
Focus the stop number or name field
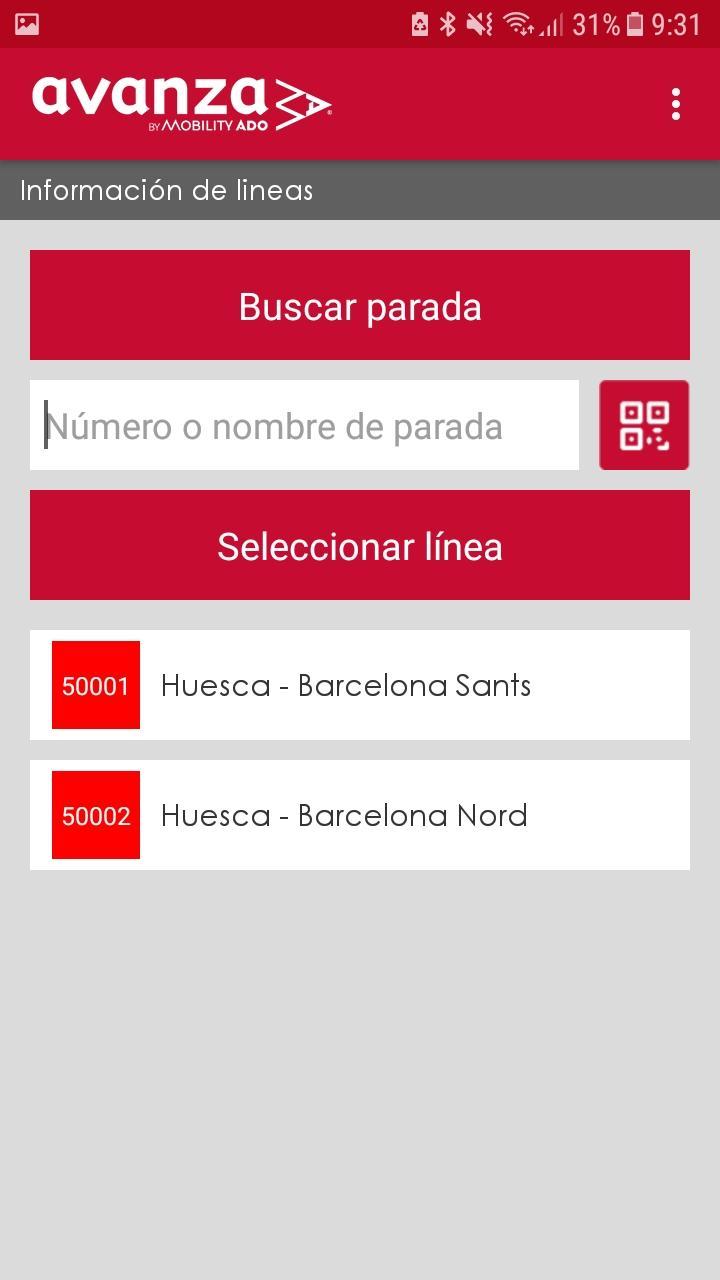[304, 425]
